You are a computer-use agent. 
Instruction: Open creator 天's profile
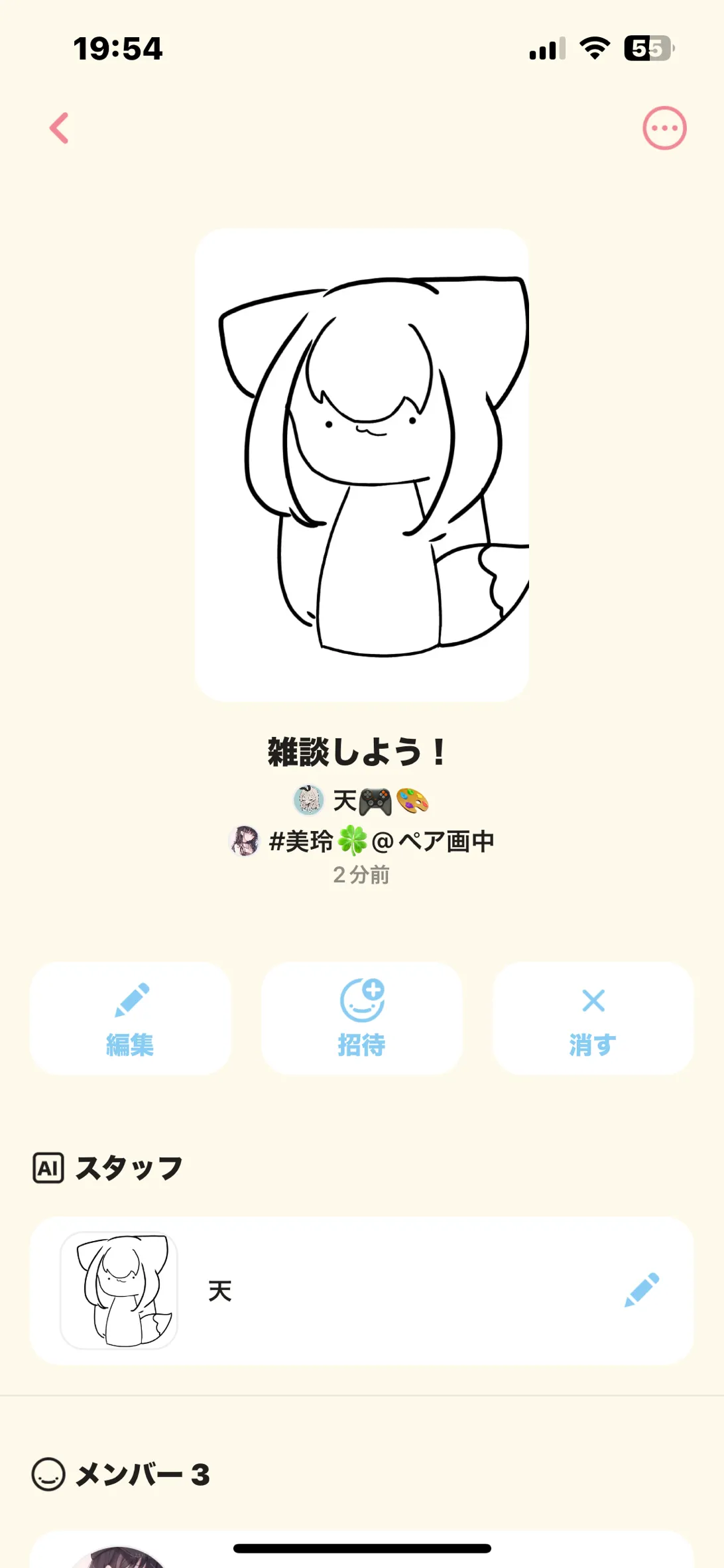coord(362,801)
